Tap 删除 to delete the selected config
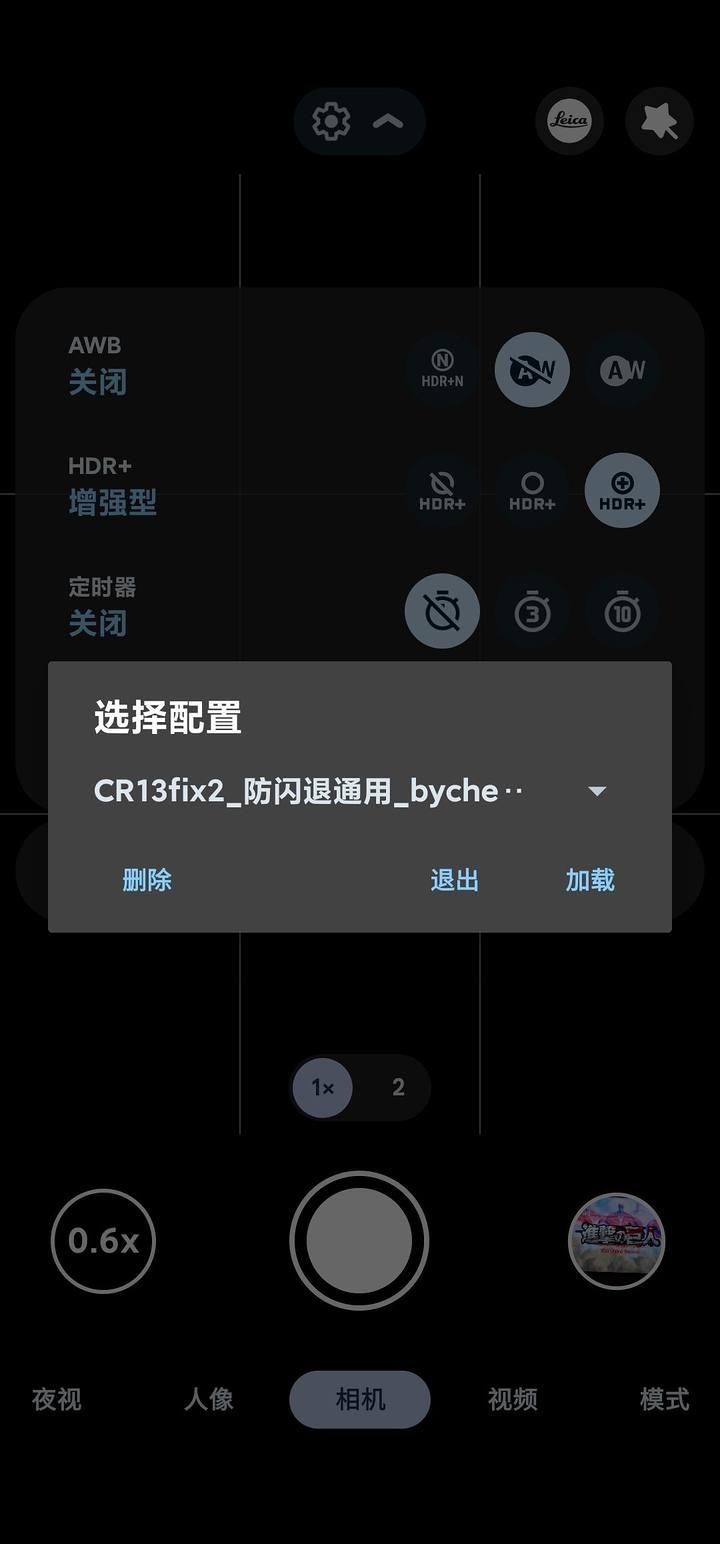Viewport: 720px width, 1544px height. point(147,880)
